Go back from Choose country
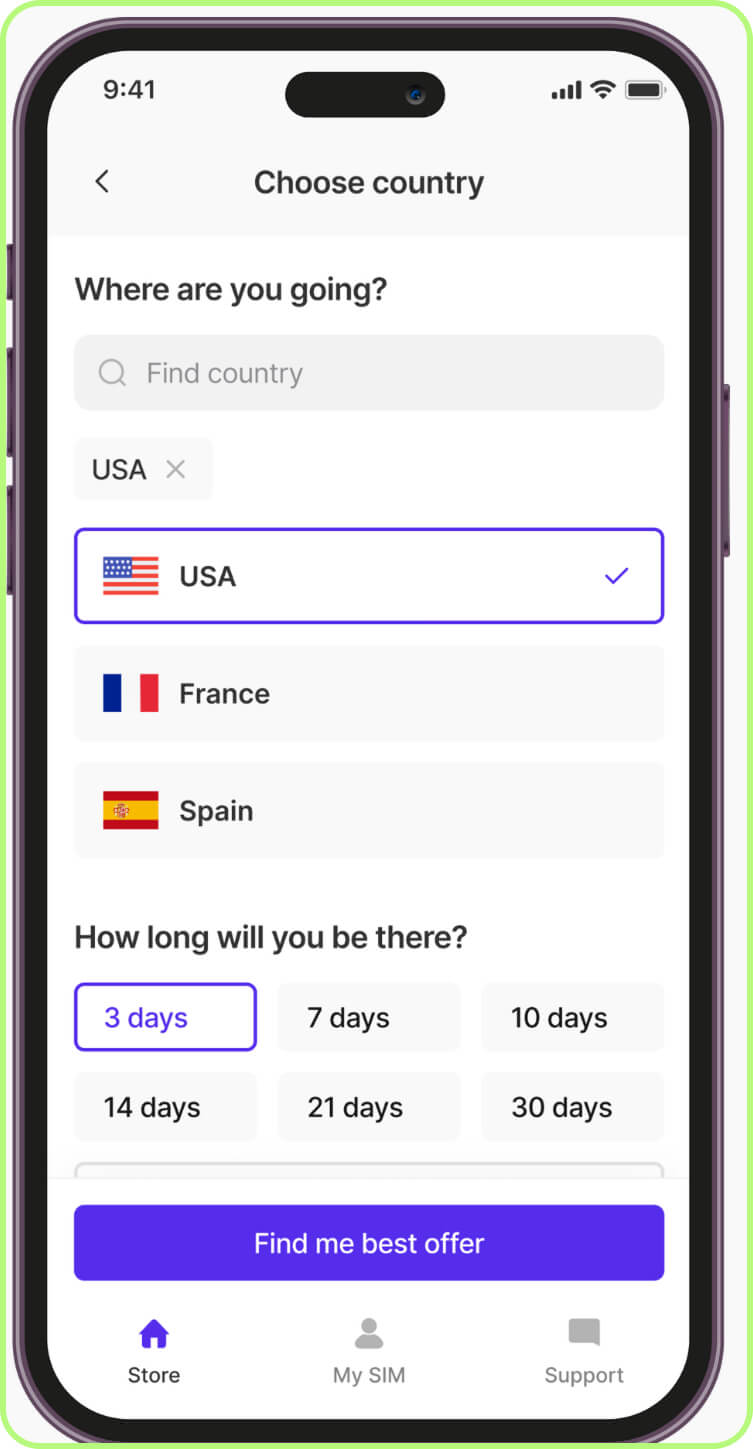The image size is (753, 1449). pos(102,182)
